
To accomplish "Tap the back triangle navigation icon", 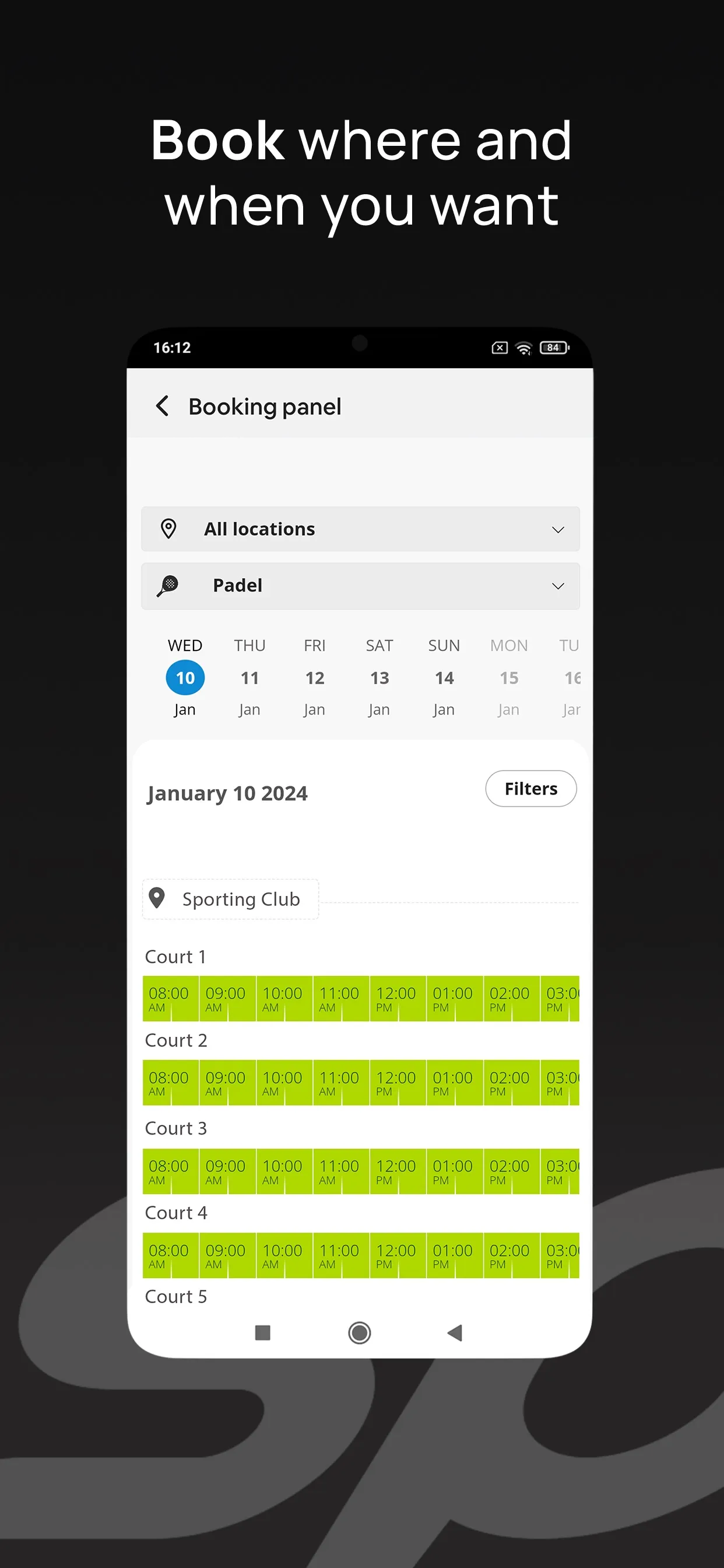I will pyautogui.click(x=455, y=1333).
